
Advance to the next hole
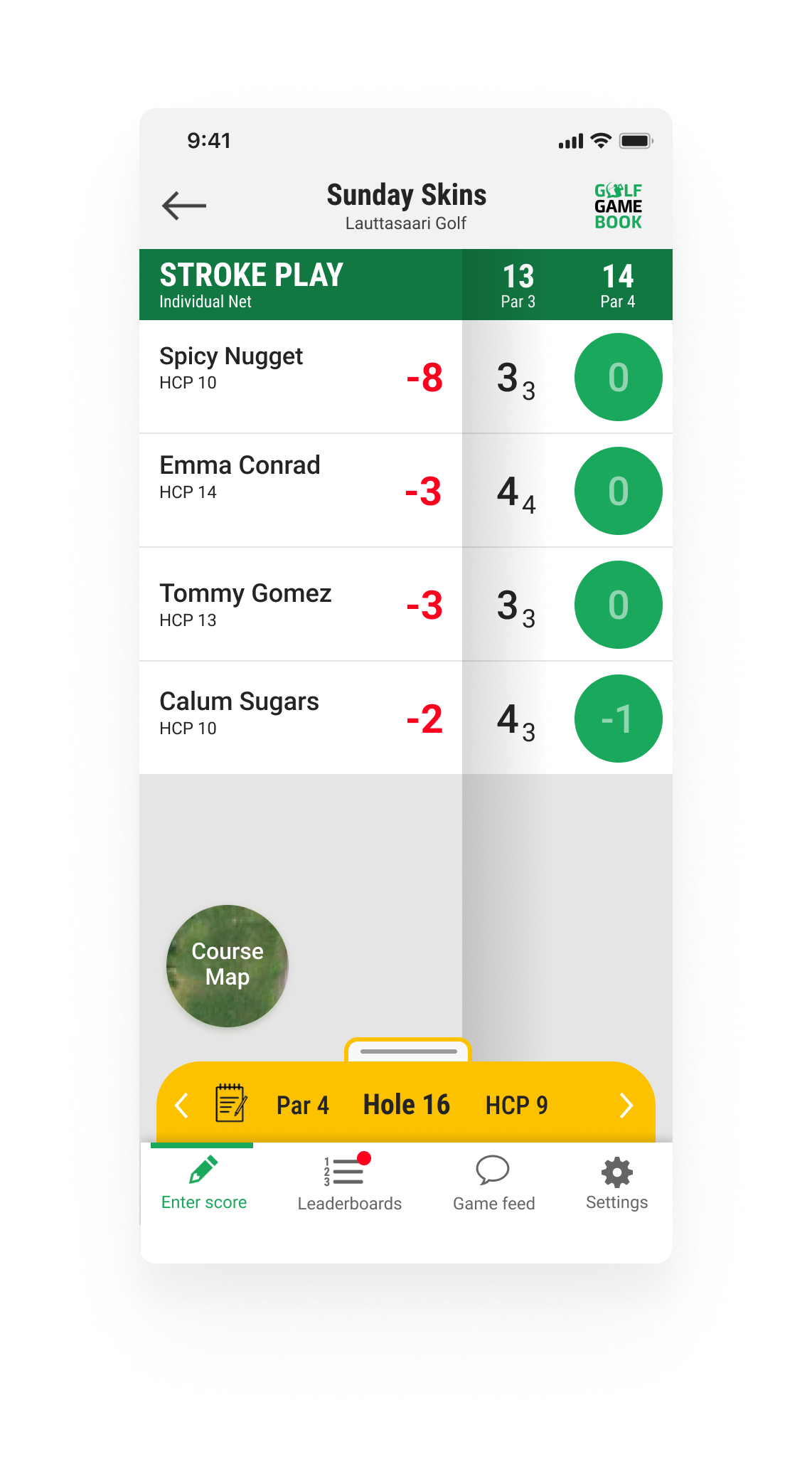point(626,1105)
